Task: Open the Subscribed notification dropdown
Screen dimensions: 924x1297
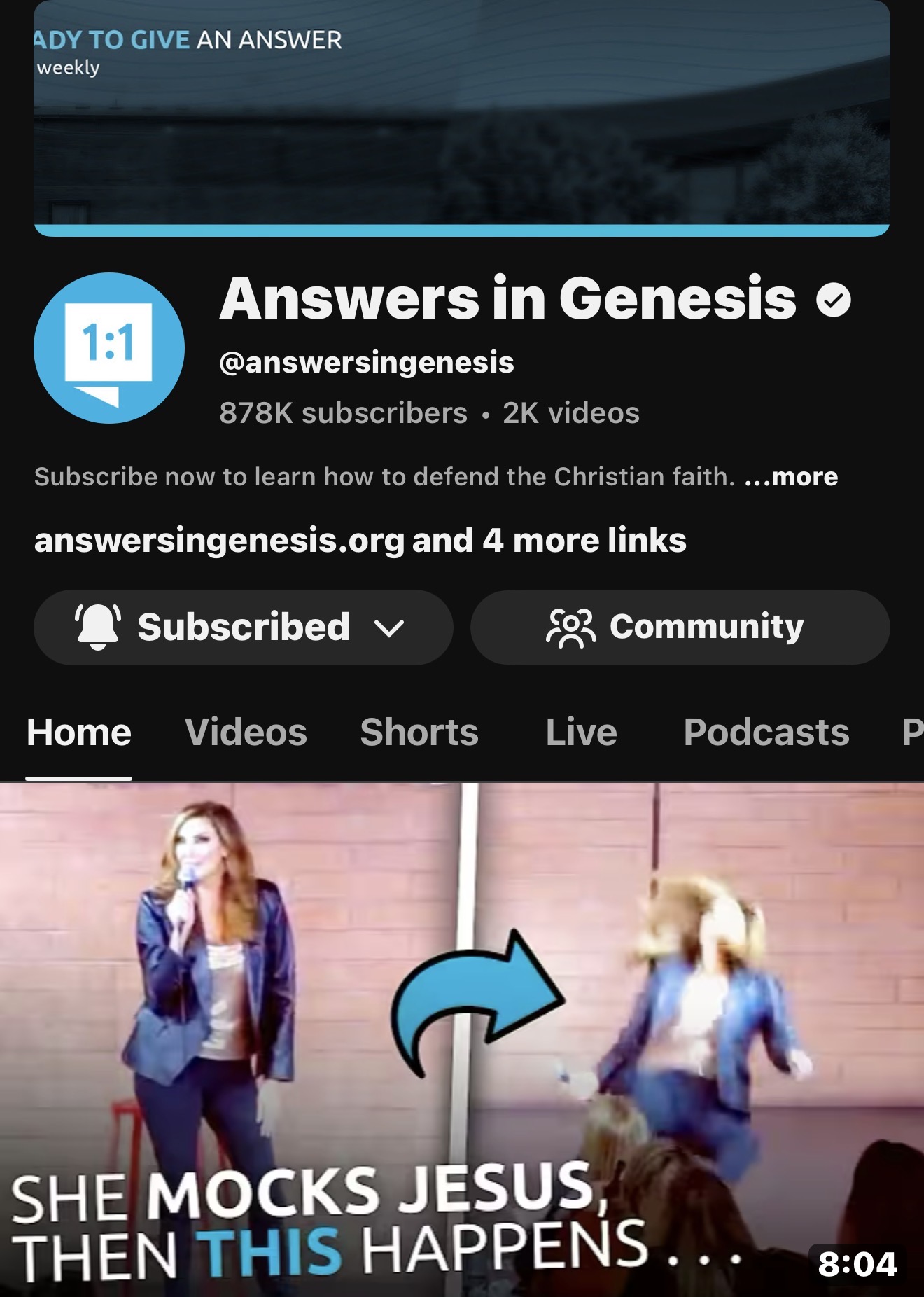Action: tap(243, 627)
